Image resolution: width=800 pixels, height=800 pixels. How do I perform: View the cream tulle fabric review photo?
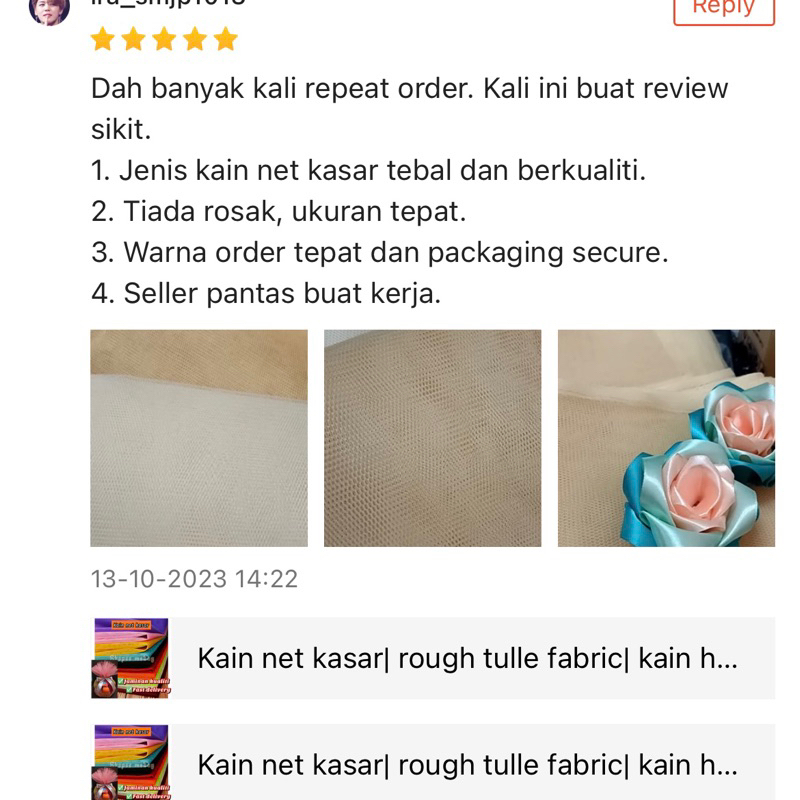pos(199,438)
